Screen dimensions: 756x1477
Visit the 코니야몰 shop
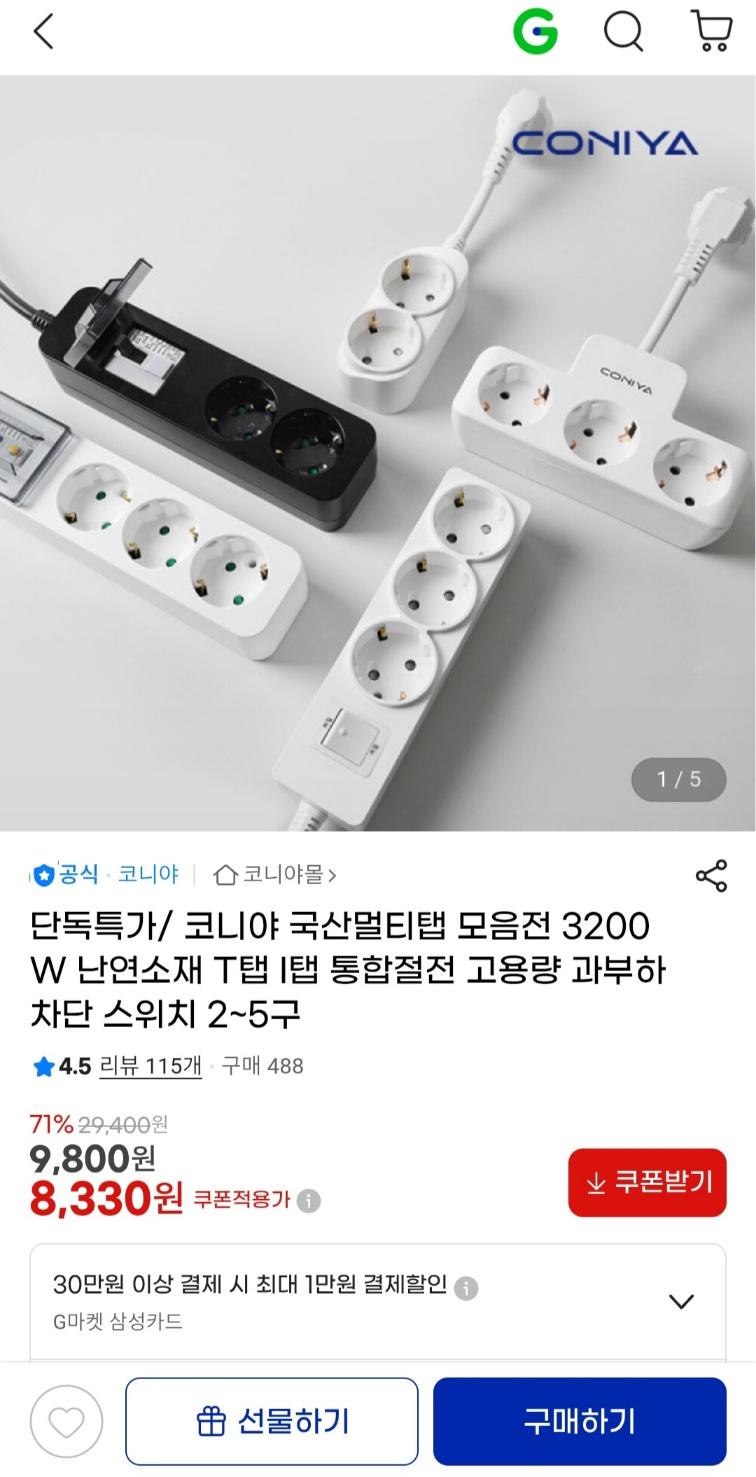(x=275, y=875)
